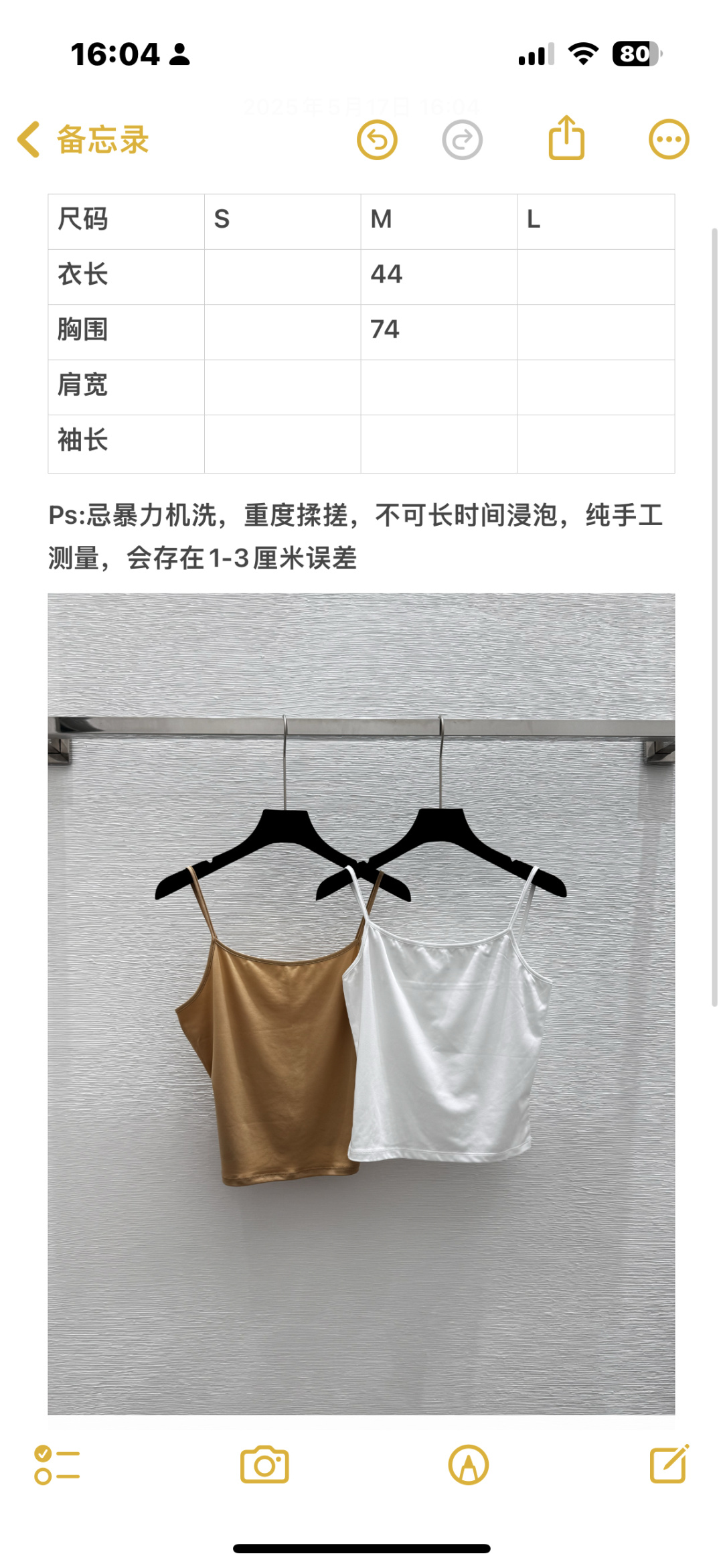Open the markup pen tool
This screenshot has height=1568, width=723.
pyautogui.click(x=469, y=1465)
